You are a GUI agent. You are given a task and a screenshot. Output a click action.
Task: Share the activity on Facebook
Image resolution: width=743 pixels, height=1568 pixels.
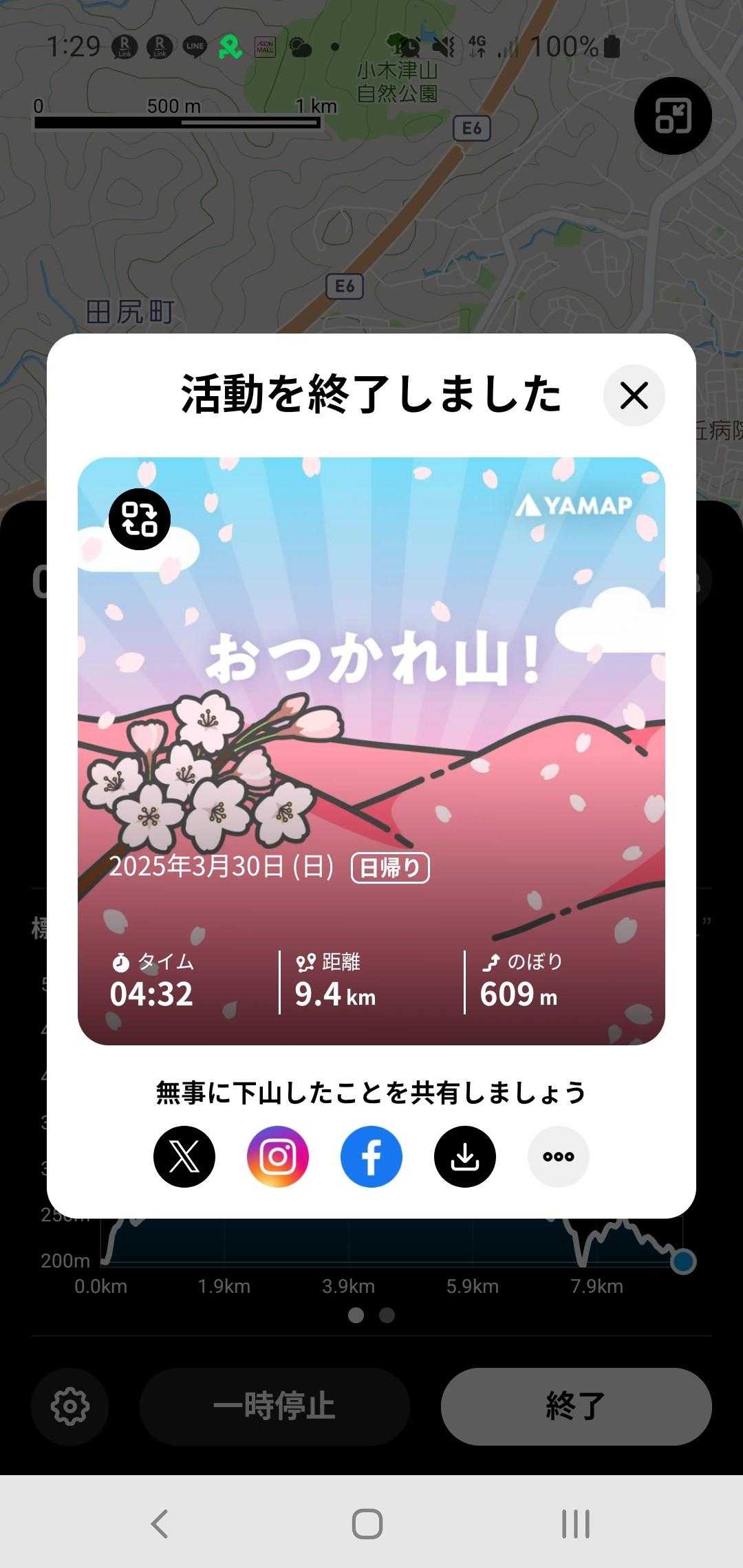[371, 1157]
